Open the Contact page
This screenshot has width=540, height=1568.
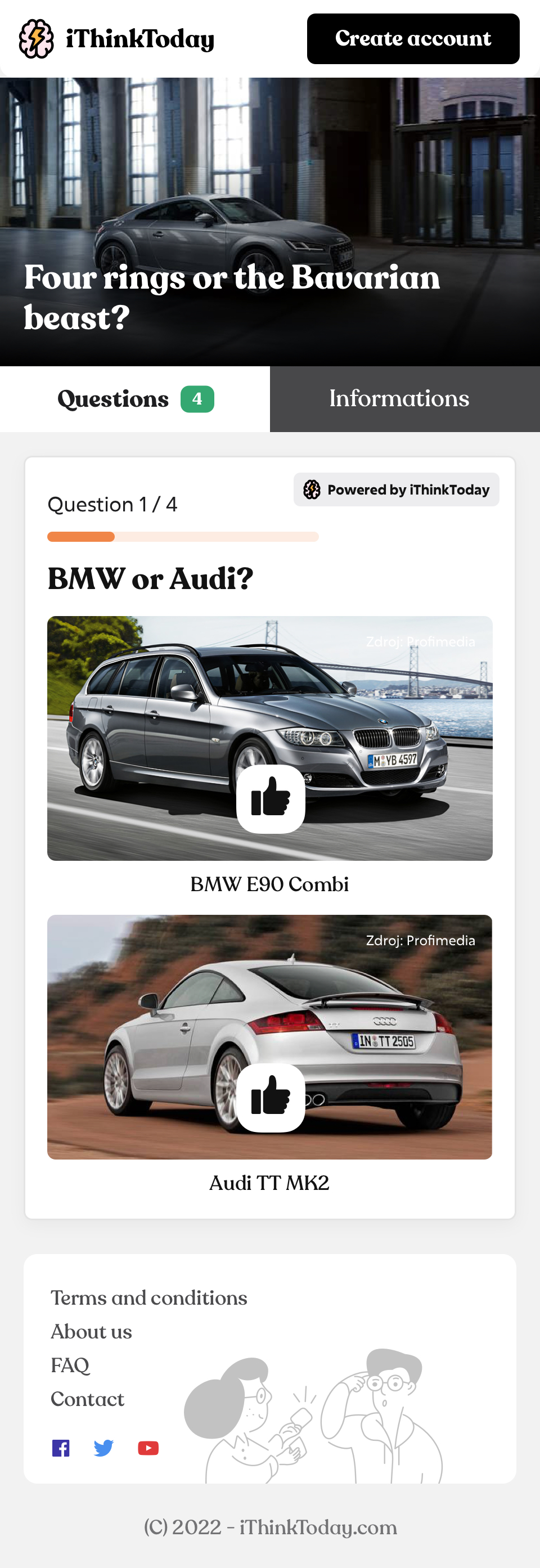click(87, 1399)
